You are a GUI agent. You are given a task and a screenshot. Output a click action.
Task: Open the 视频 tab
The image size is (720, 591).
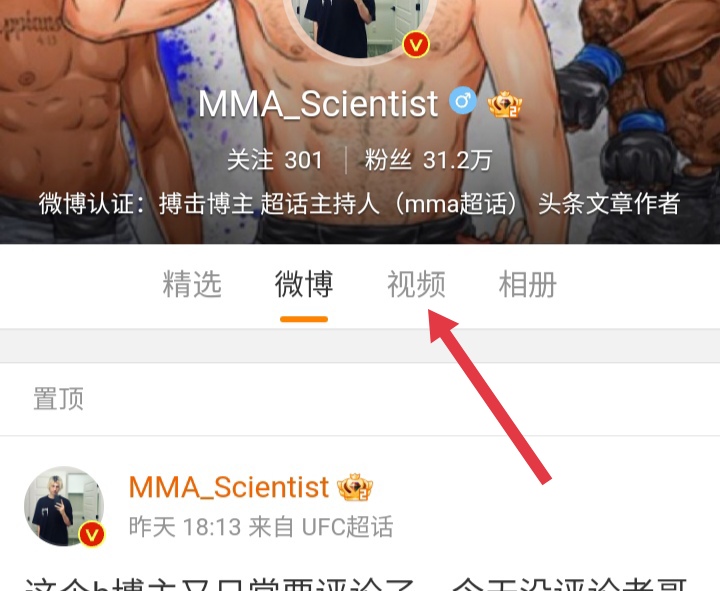click(416, 285)
